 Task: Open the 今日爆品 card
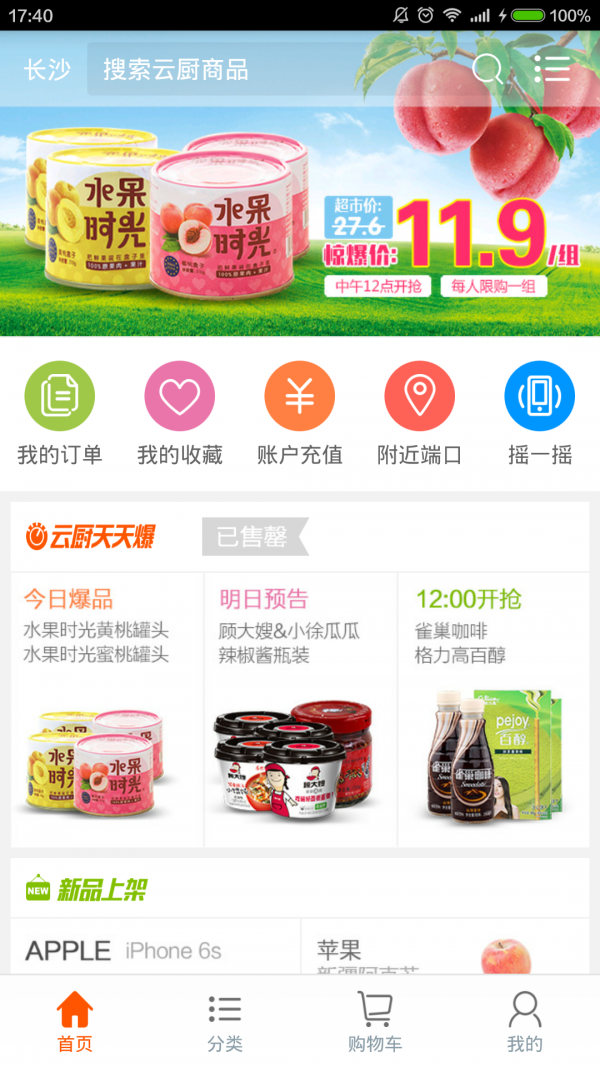107,708
